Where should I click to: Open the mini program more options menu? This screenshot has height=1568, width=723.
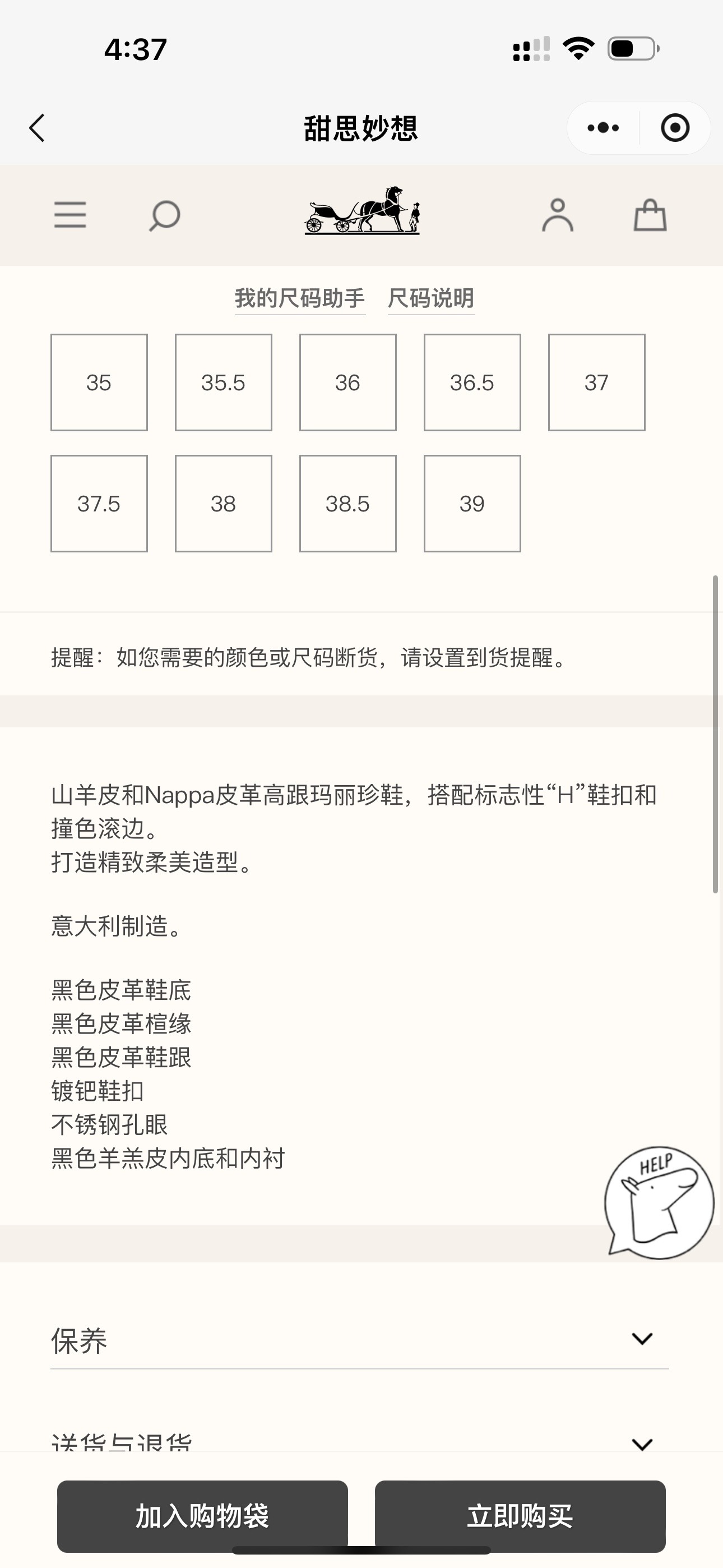click(602, 128)
